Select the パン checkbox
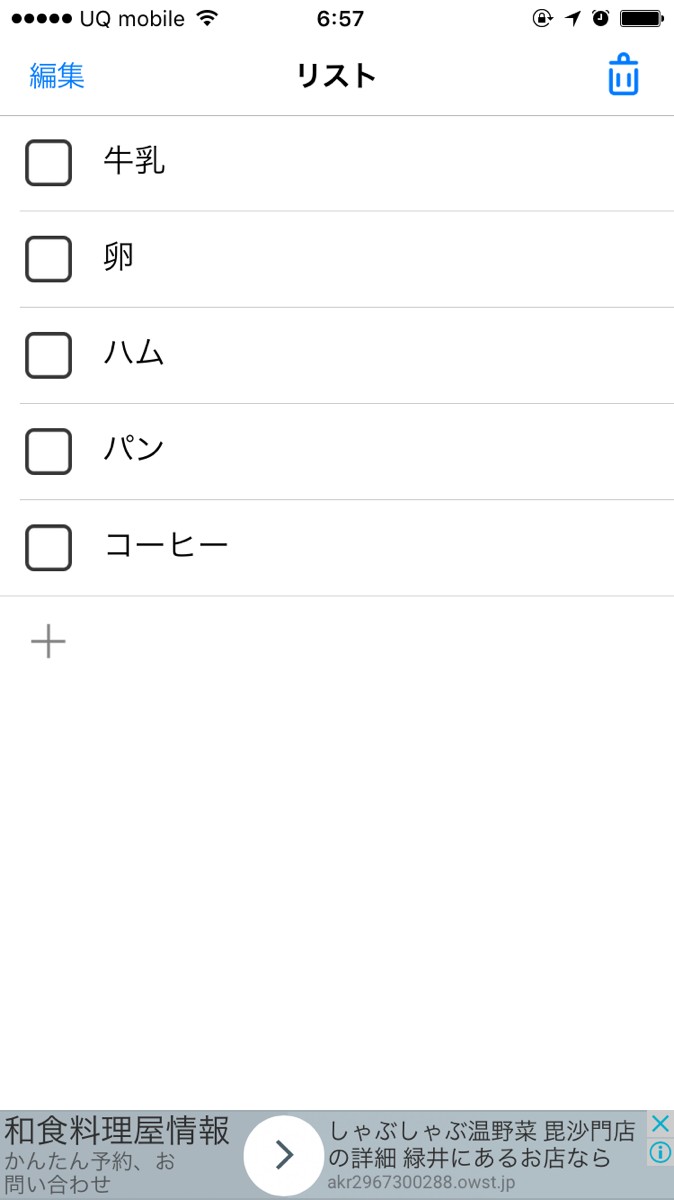Image resolution: width=674 pixels, height=1200 pixels. [48, 451]
